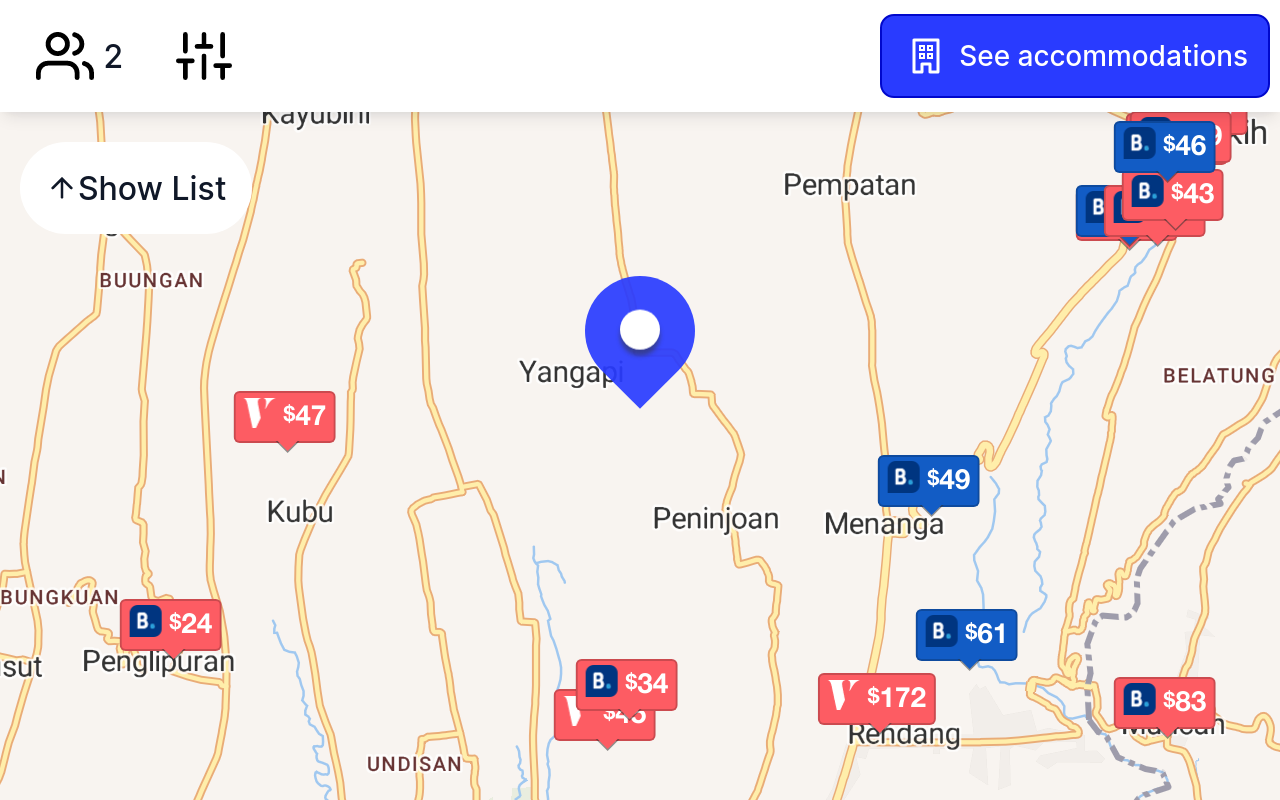This screenshot has width=1280, height=800.
Task: Select the $46 Booking price marker
Action: tap(1165, 146)
